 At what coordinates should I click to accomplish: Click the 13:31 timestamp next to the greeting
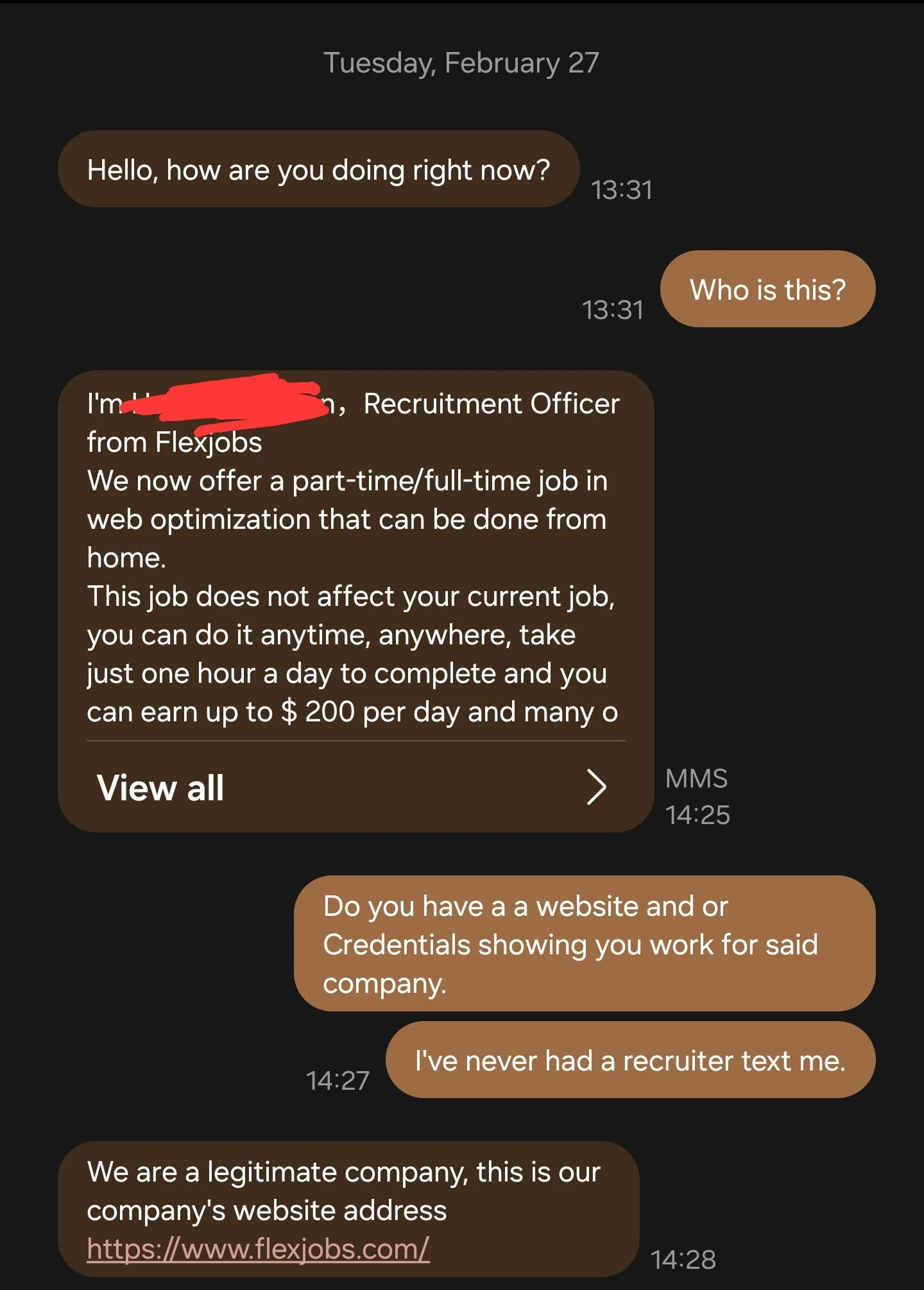click(621, 190)
